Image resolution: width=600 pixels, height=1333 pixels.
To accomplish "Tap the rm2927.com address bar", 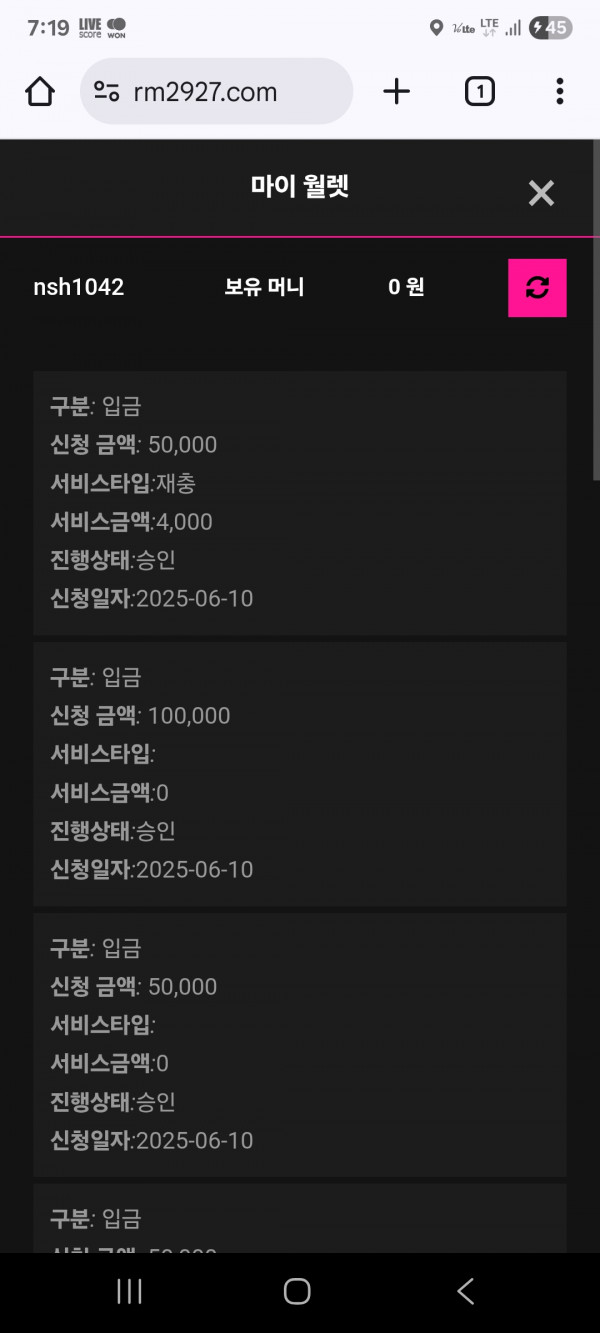I will tap(217, 92).
